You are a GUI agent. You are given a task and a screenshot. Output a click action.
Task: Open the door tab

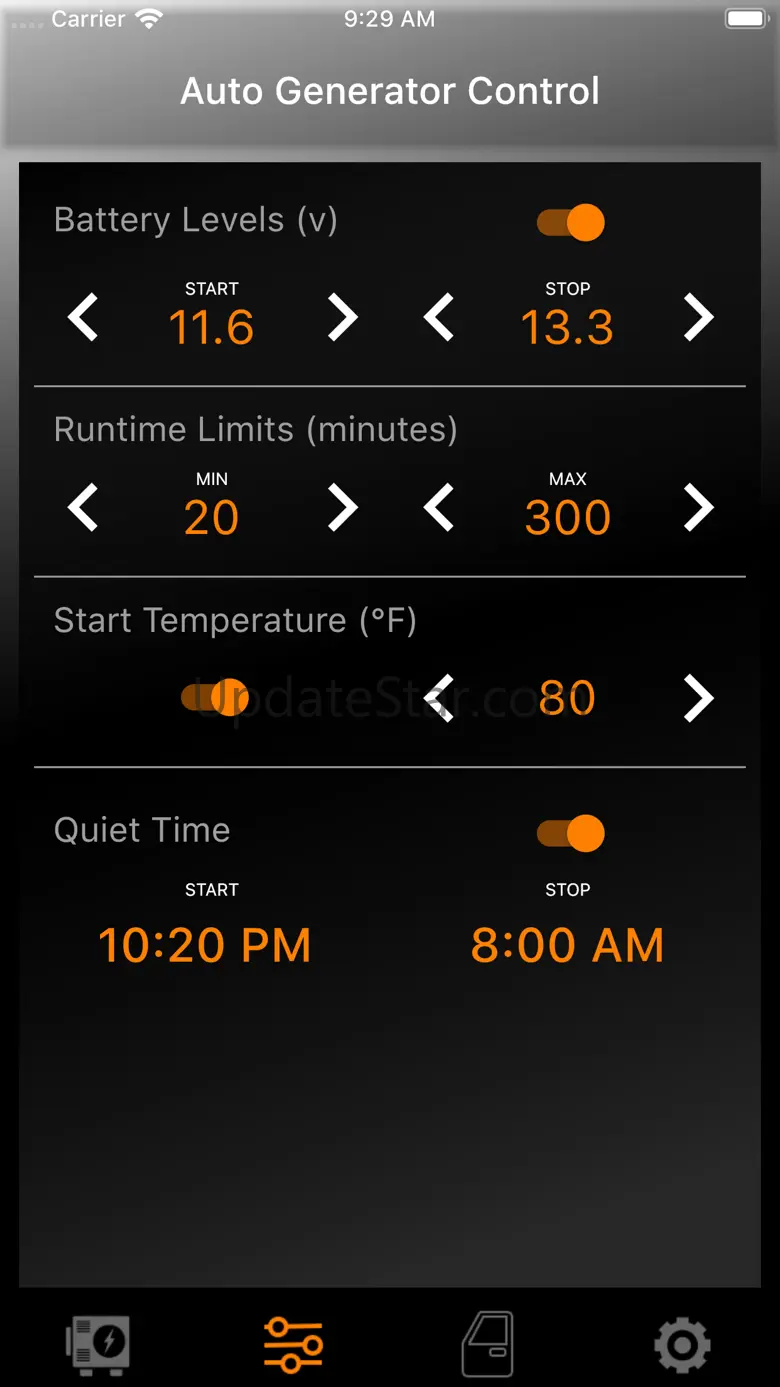(x=488, y=1344)
